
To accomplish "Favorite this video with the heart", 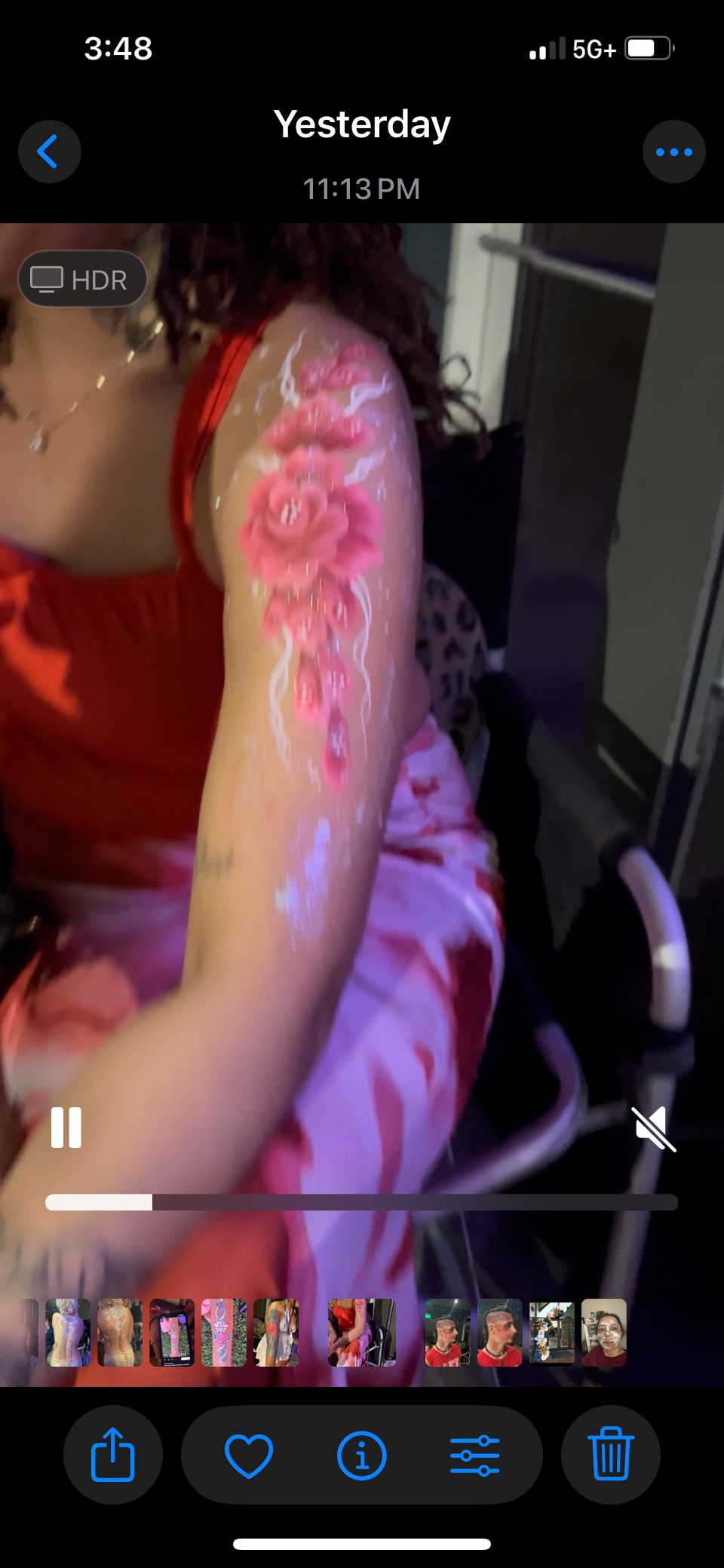I will click(249, 1455).
